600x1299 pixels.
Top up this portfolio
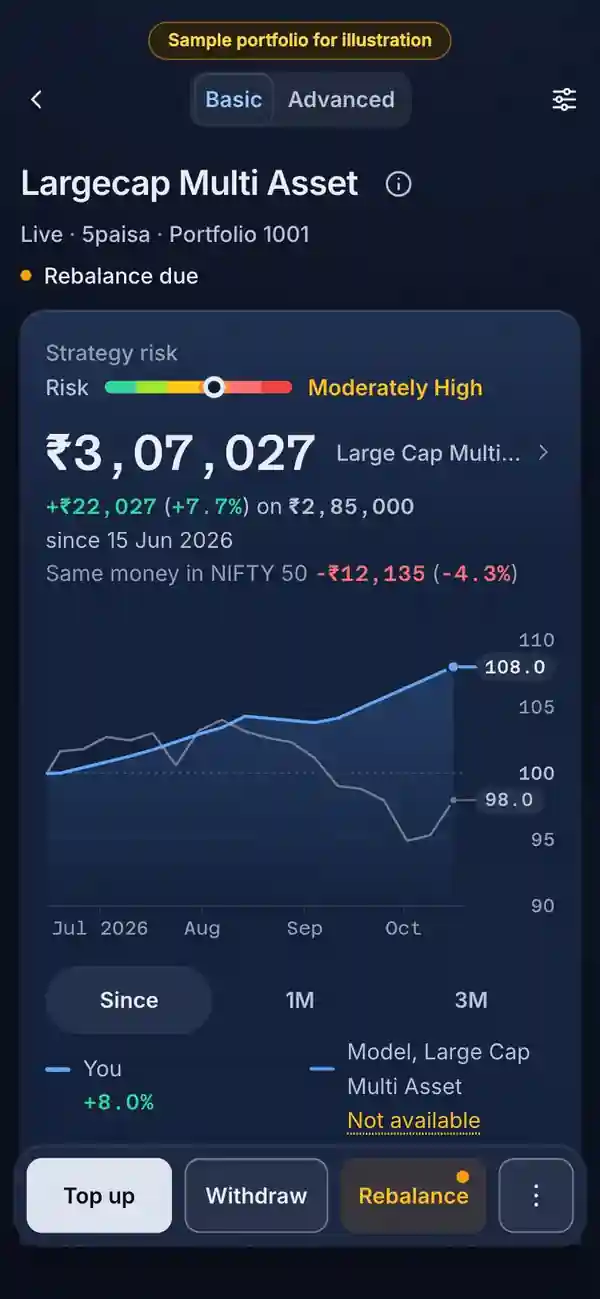pyautogui.click(x=99, y=1195)
